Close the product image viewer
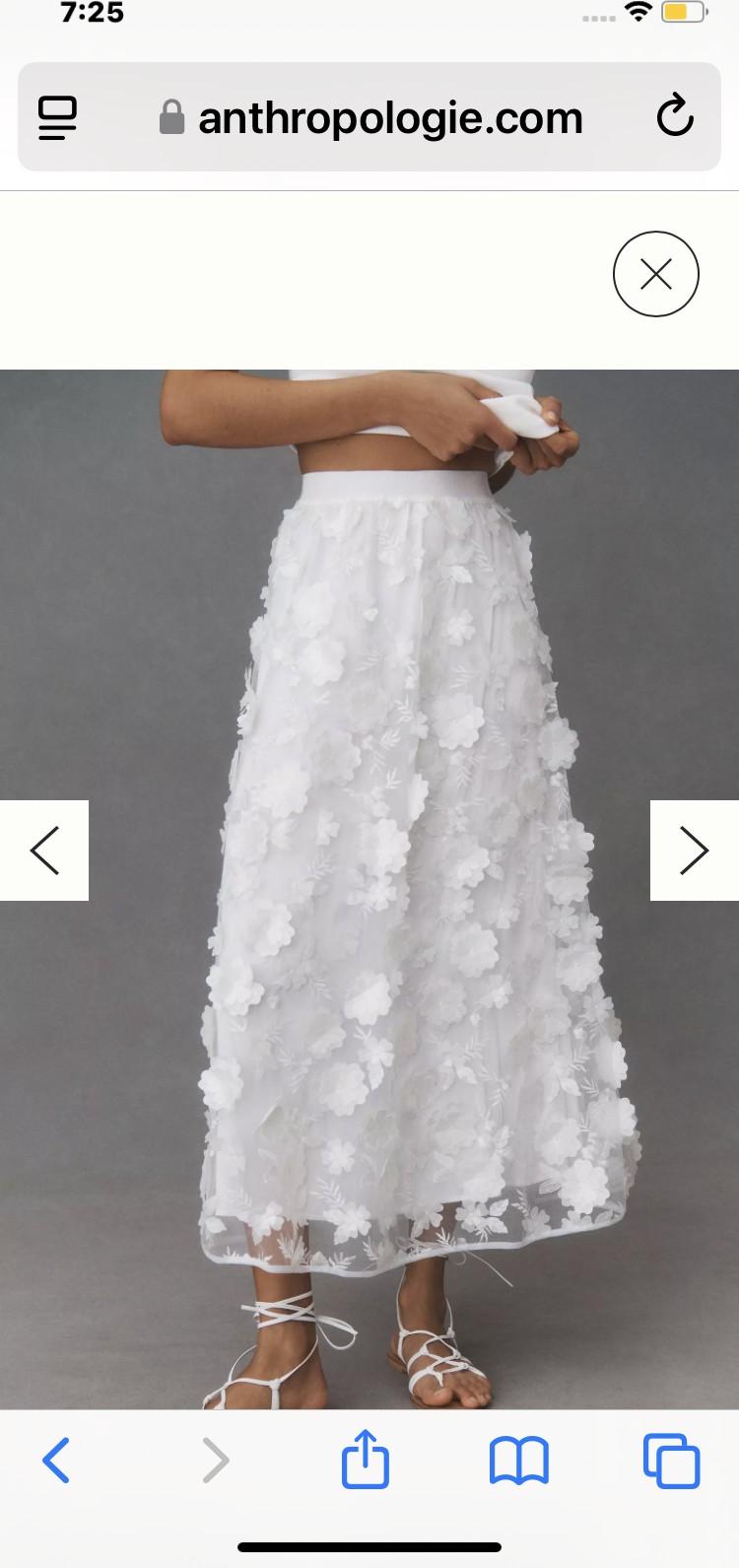 tap(655, 274)
